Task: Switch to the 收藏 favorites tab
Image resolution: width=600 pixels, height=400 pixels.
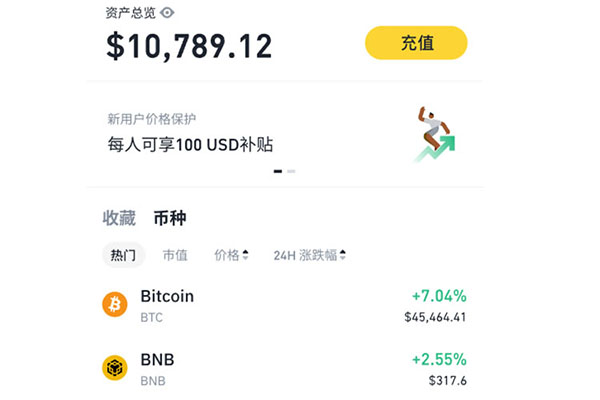Action: (119, 218)
